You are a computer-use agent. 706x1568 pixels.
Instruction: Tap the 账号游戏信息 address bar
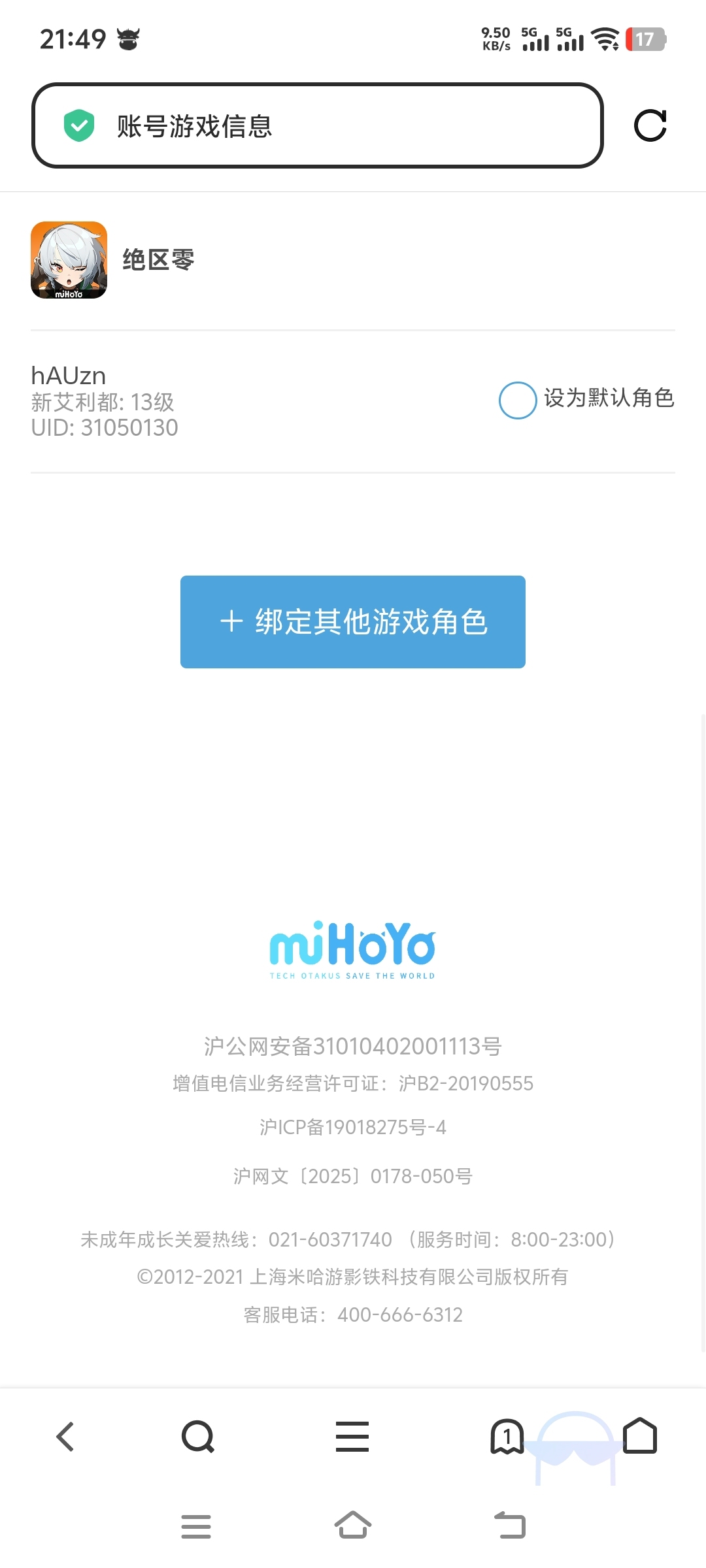[x=317, y=125]
